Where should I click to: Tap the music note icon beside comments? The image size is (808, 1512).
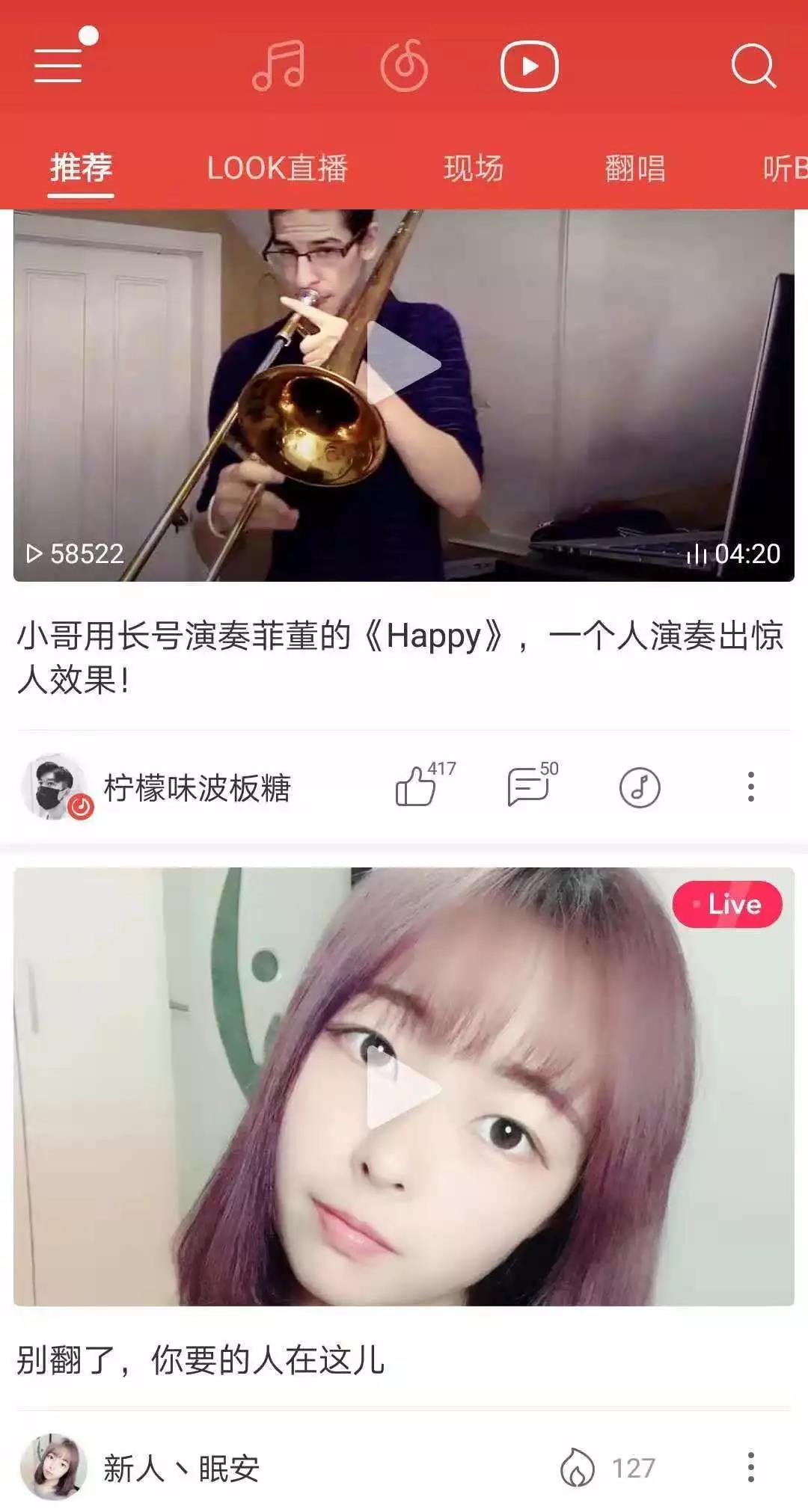pyautogui.click(x=640, y=787)
